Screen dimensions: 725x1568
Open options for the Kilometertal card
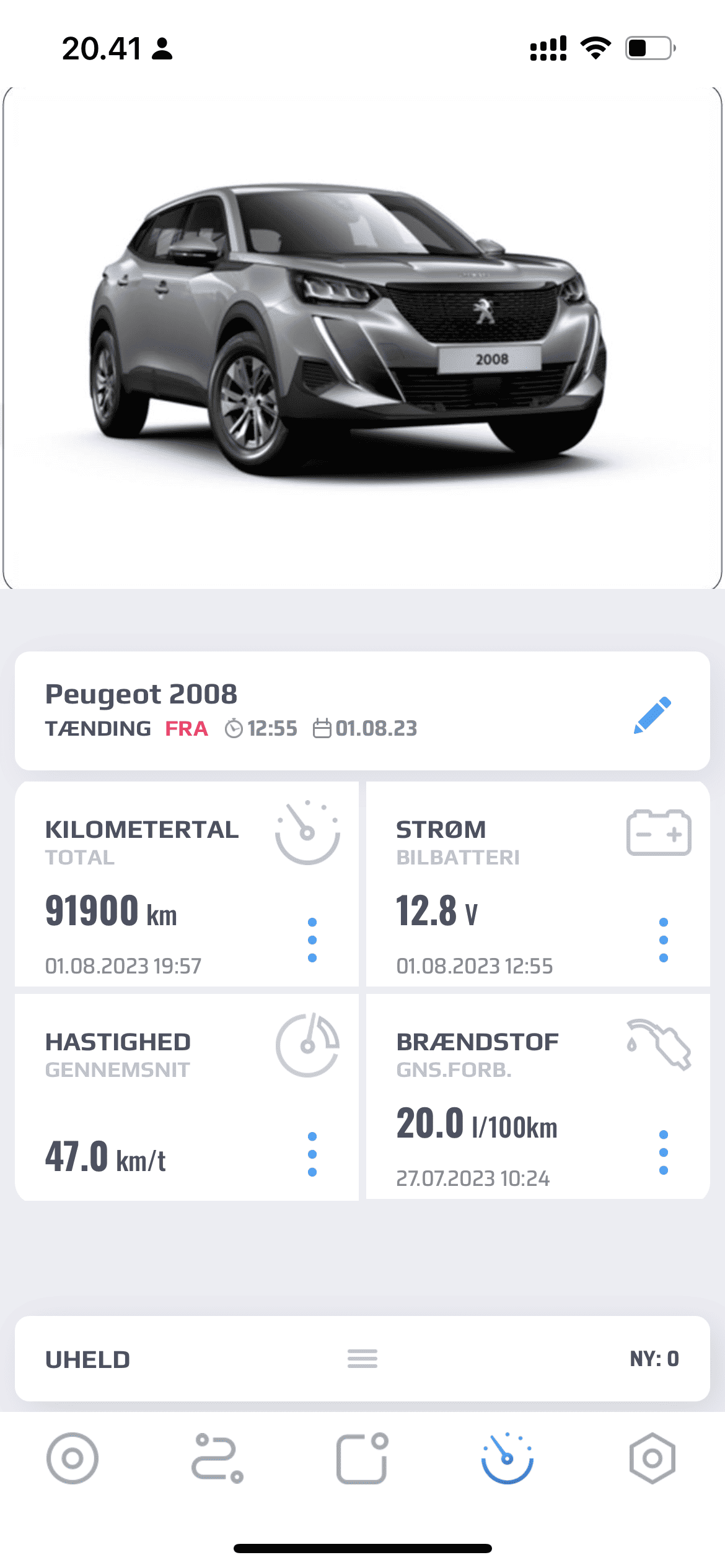pyautogui.click(x=312, y=939)
